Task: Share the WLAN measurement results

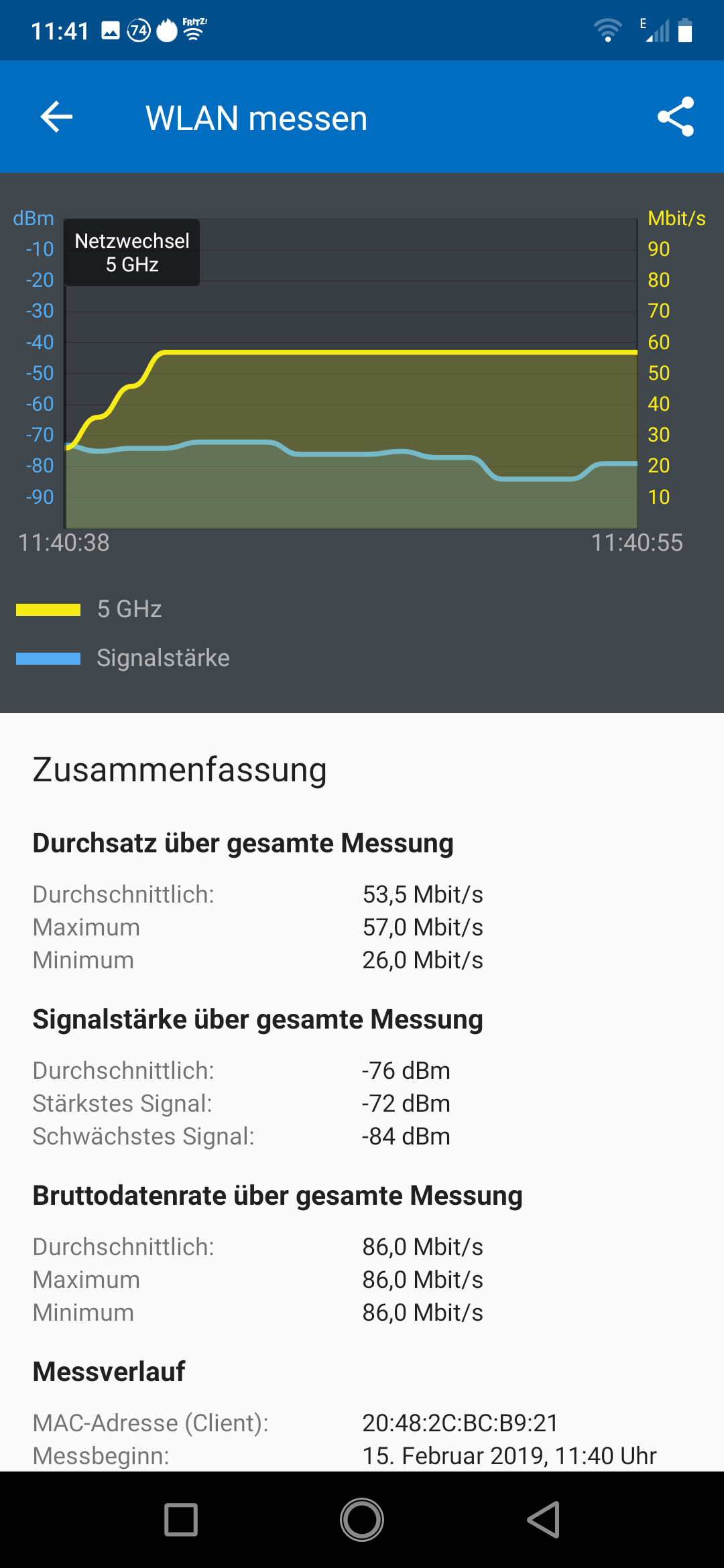Action: [676, 117]
